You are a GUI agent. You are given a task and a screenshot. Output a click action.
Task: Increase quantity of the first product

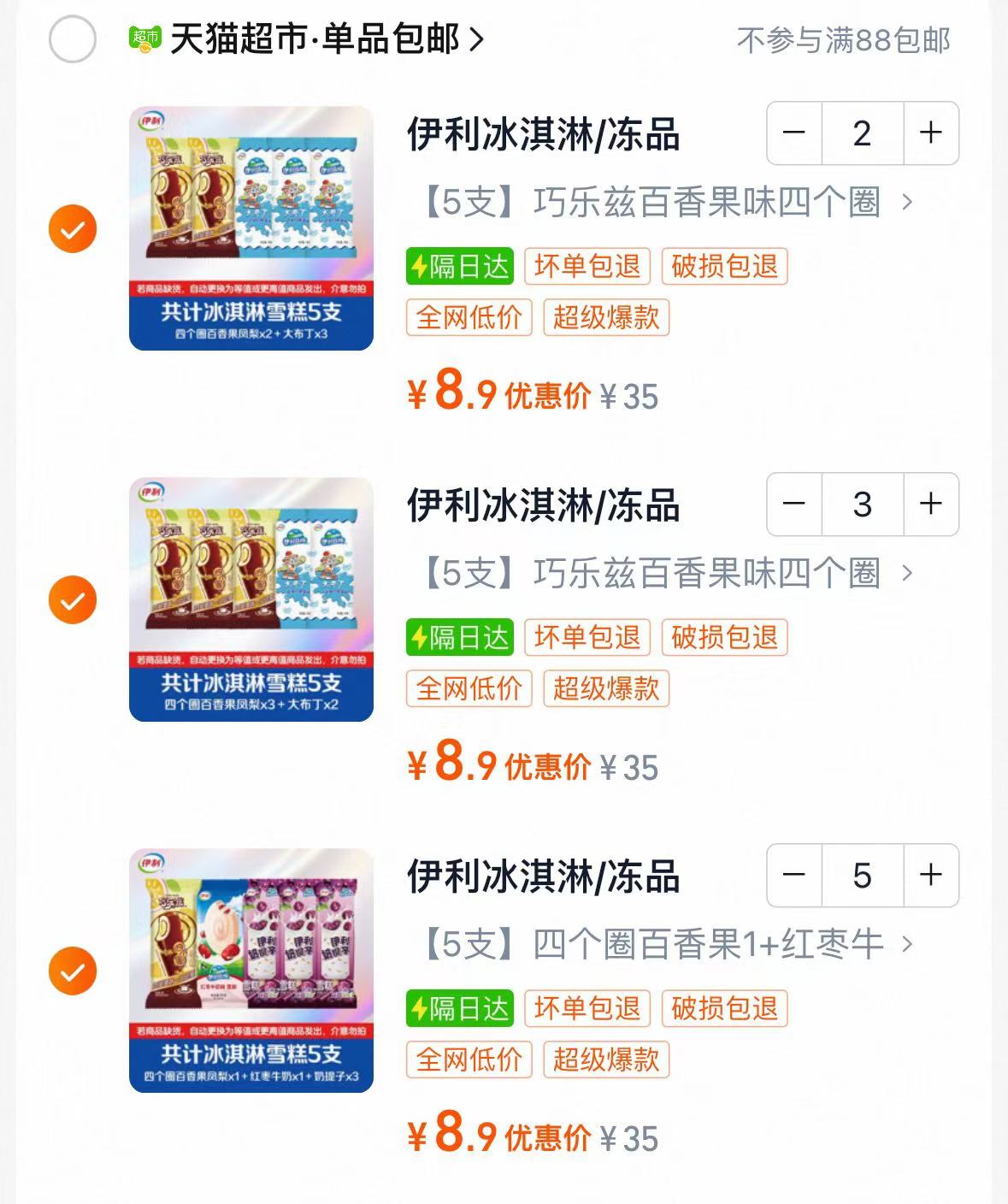click(x=928, y=133)
